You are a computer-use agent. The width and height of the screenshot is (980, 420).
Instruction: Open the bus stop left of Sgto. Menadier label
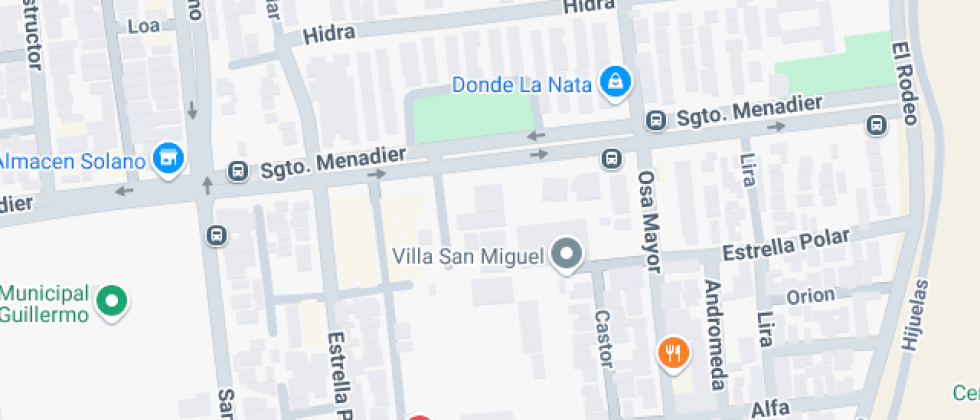point(238,171)
